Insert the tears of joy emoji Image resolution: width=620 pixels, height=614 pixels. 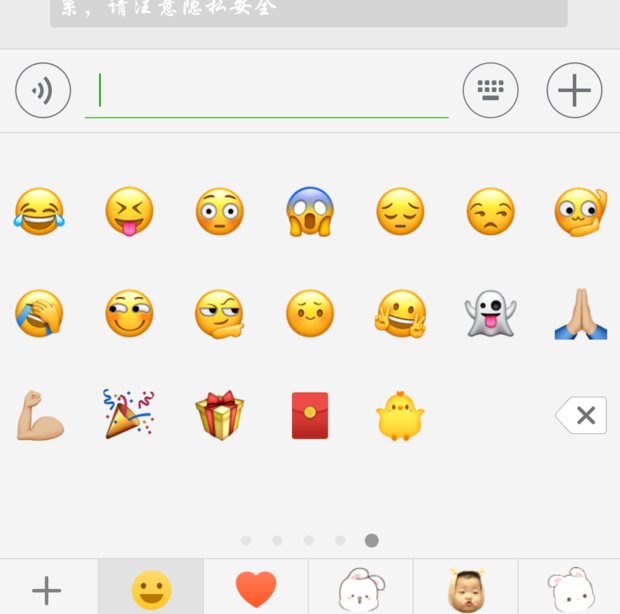point(39,212)
